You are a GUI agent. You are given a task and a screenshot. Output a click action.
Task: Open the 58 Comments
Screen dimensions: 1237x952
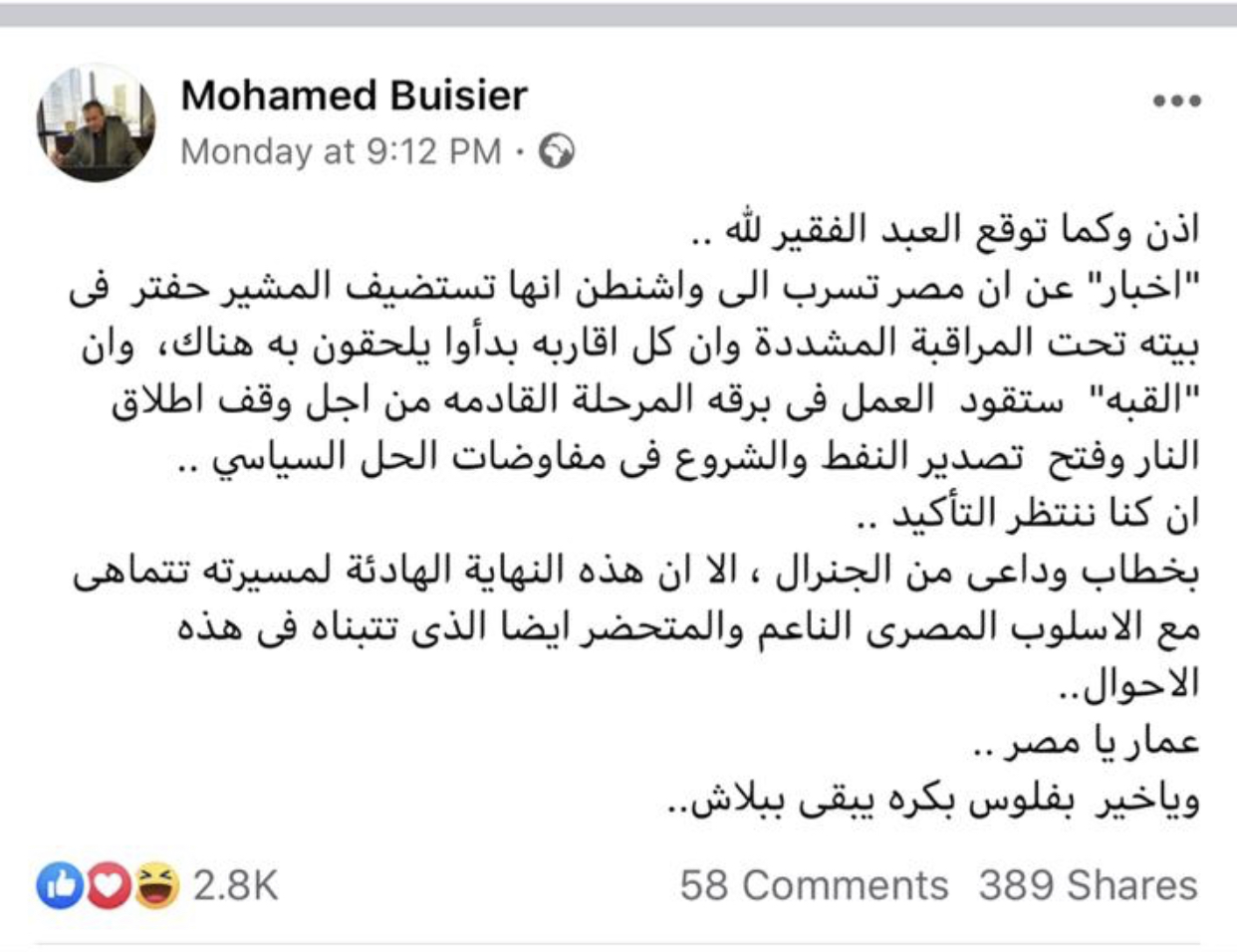pyautogui.click(x=814, y=884)
